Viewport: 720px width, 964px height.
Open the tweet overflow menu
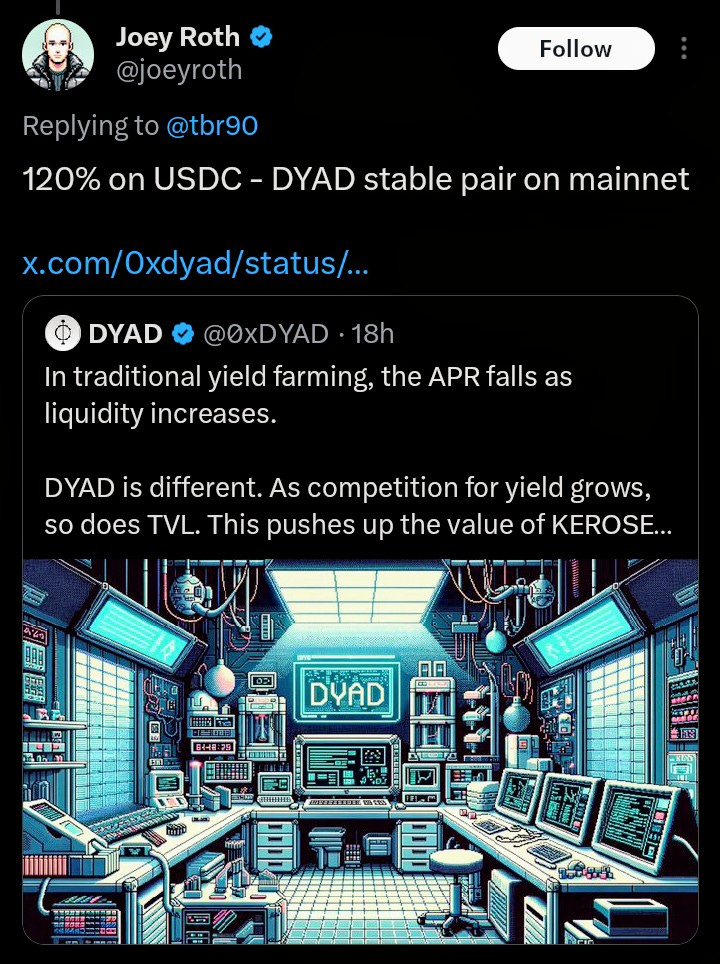[x=684, y=49]
